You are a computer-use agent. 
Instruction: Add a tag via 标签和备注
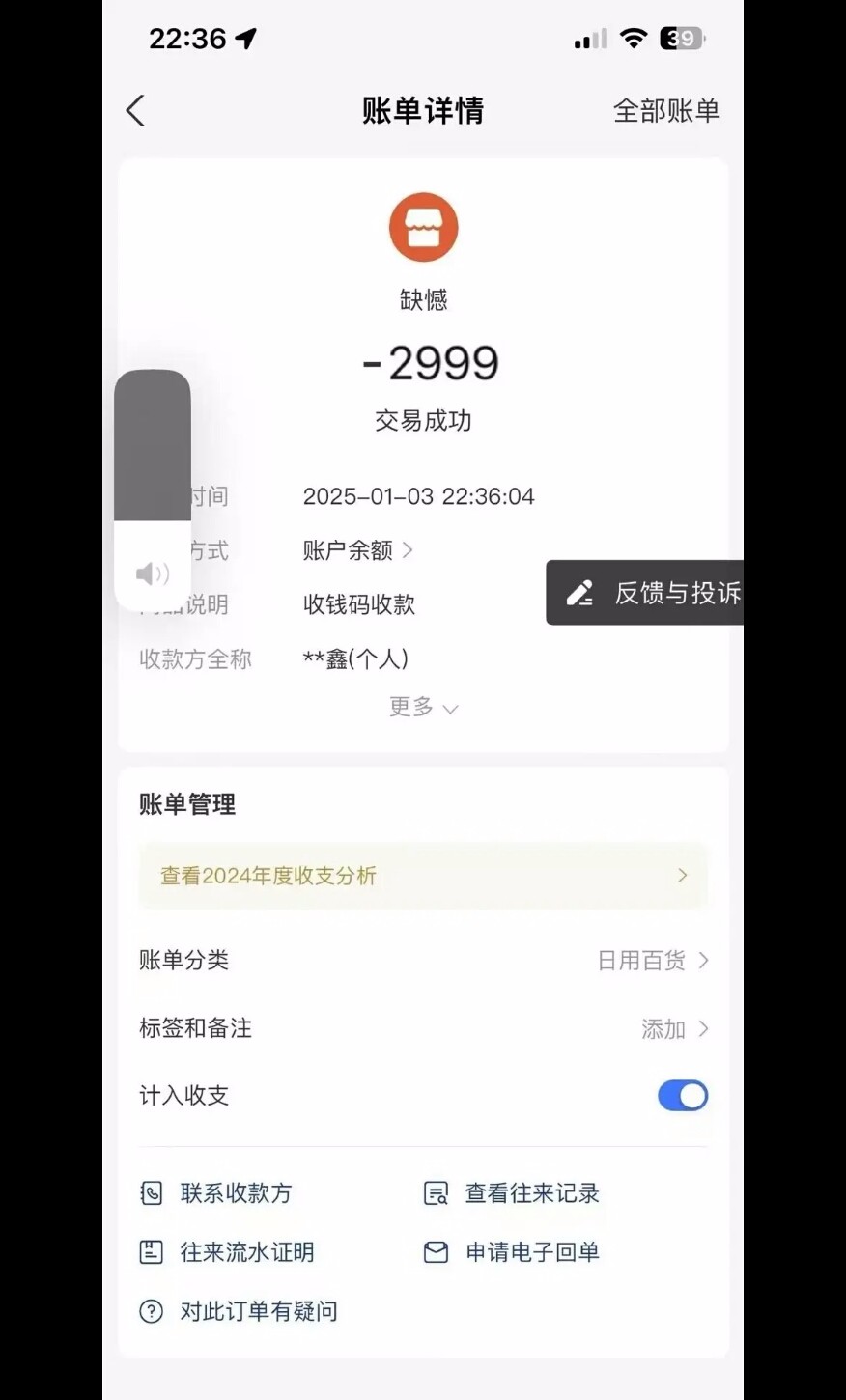[x=673, y=1029]
